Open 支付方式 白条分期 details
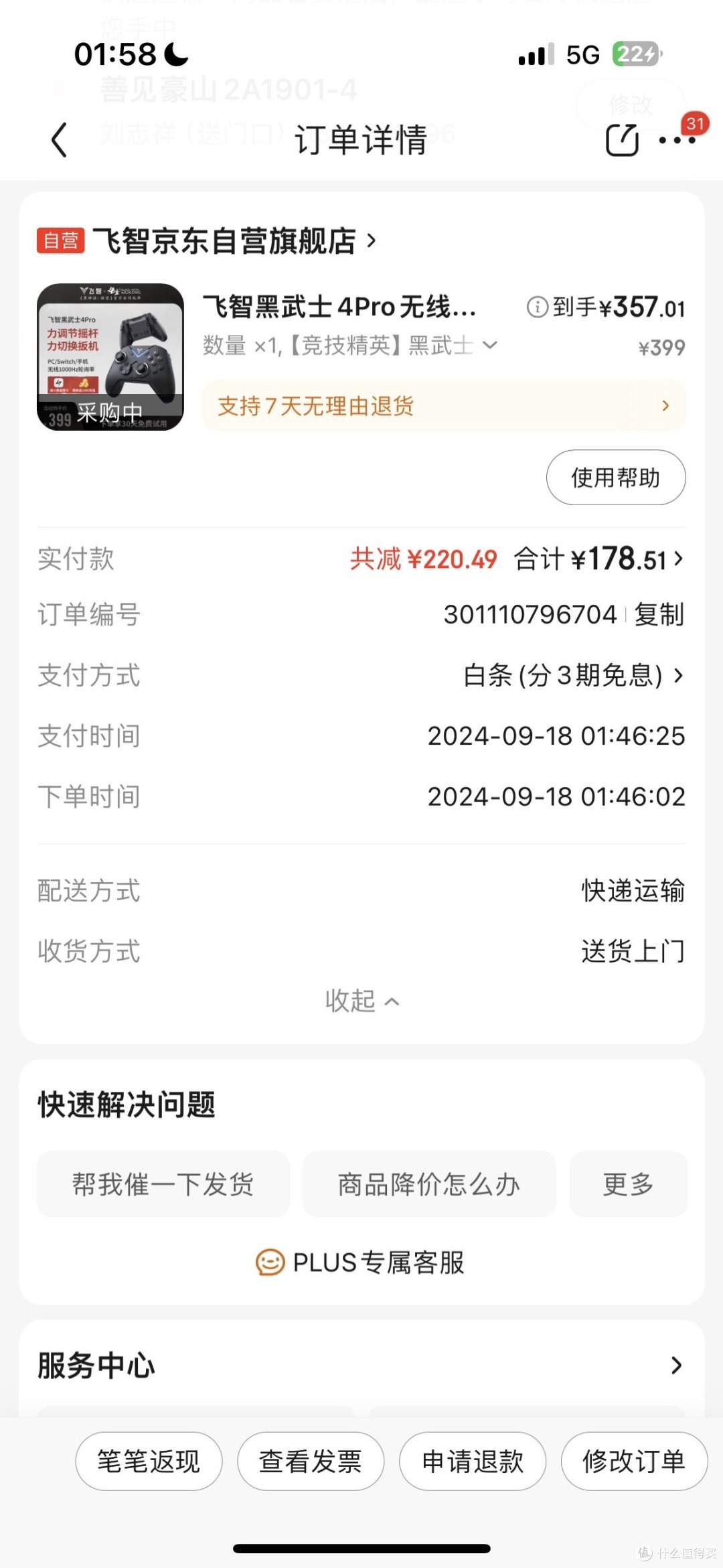The height and width of the screenshot is (1568, 723). point(572,676)
